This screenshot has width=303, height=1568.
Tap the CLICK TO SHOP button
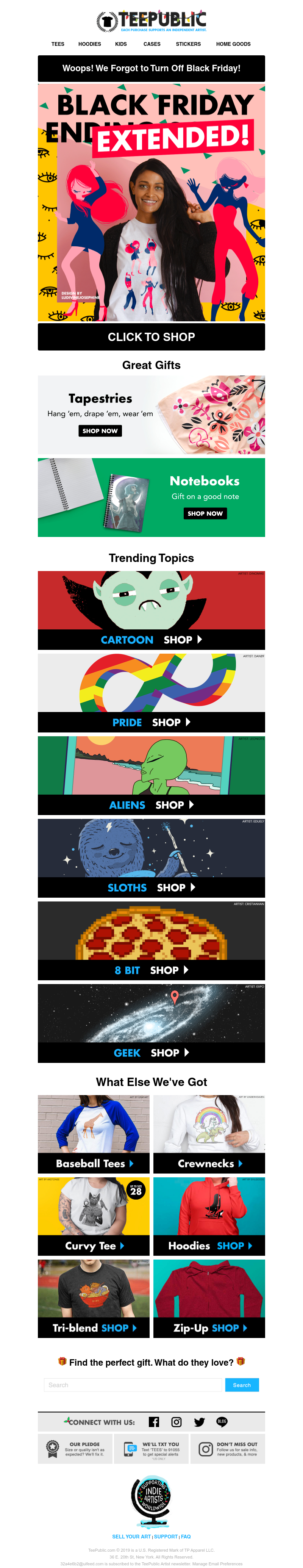[151, 336]
